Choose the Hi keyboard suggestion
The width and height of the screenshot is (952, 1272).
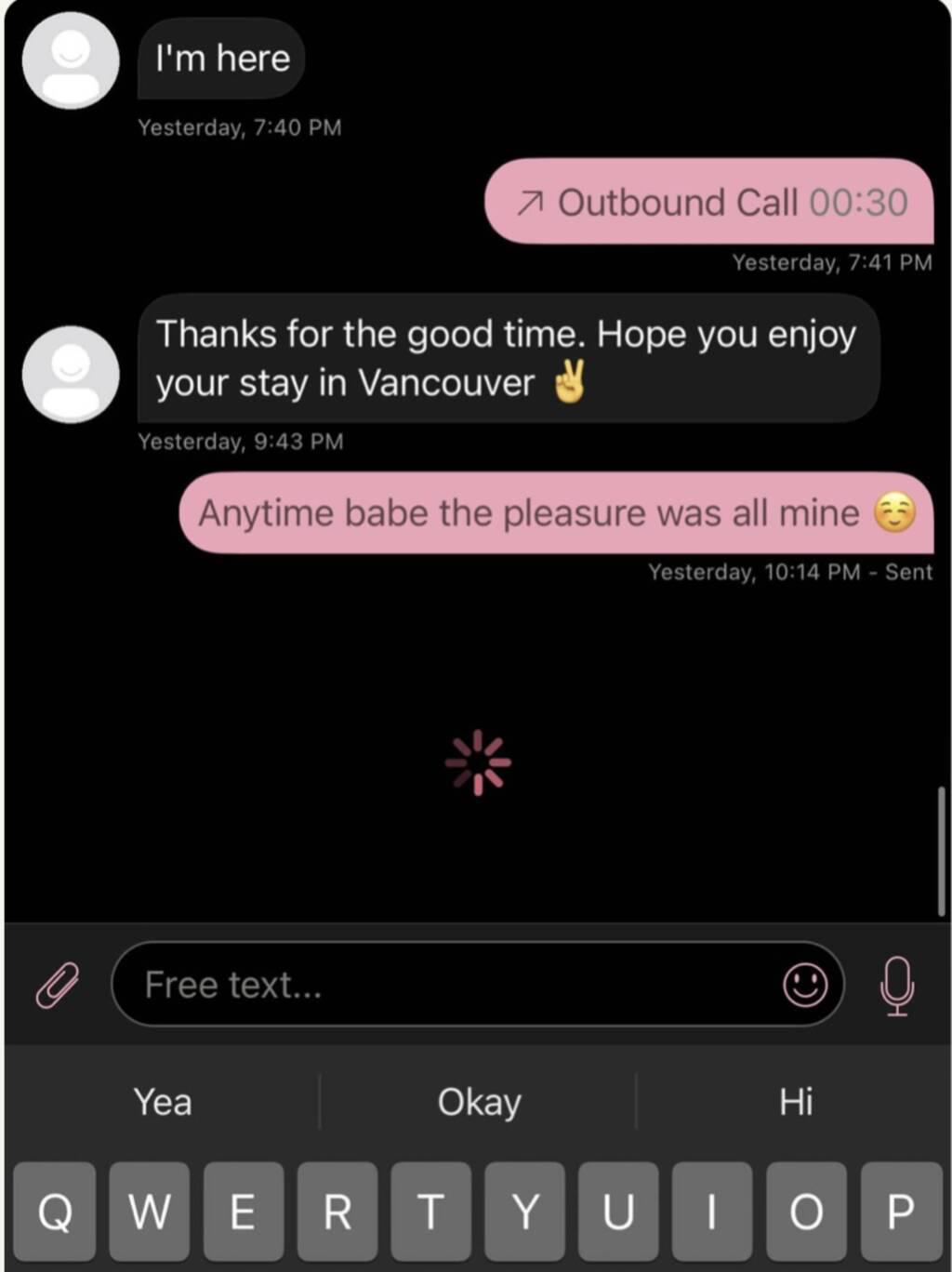pos(796,1103)
